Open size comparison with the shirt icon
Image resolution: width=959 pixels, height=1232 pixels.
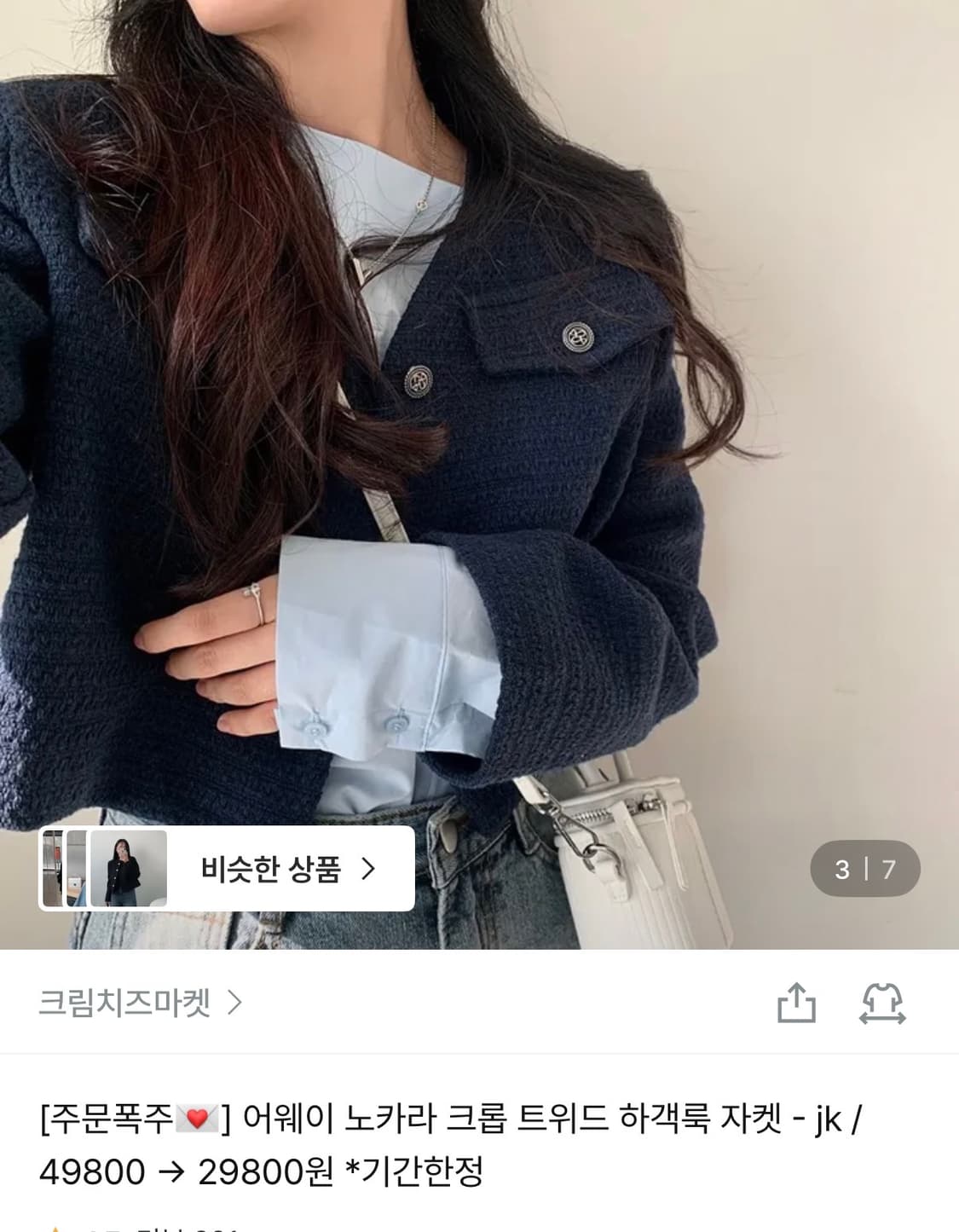point(882,1004)
